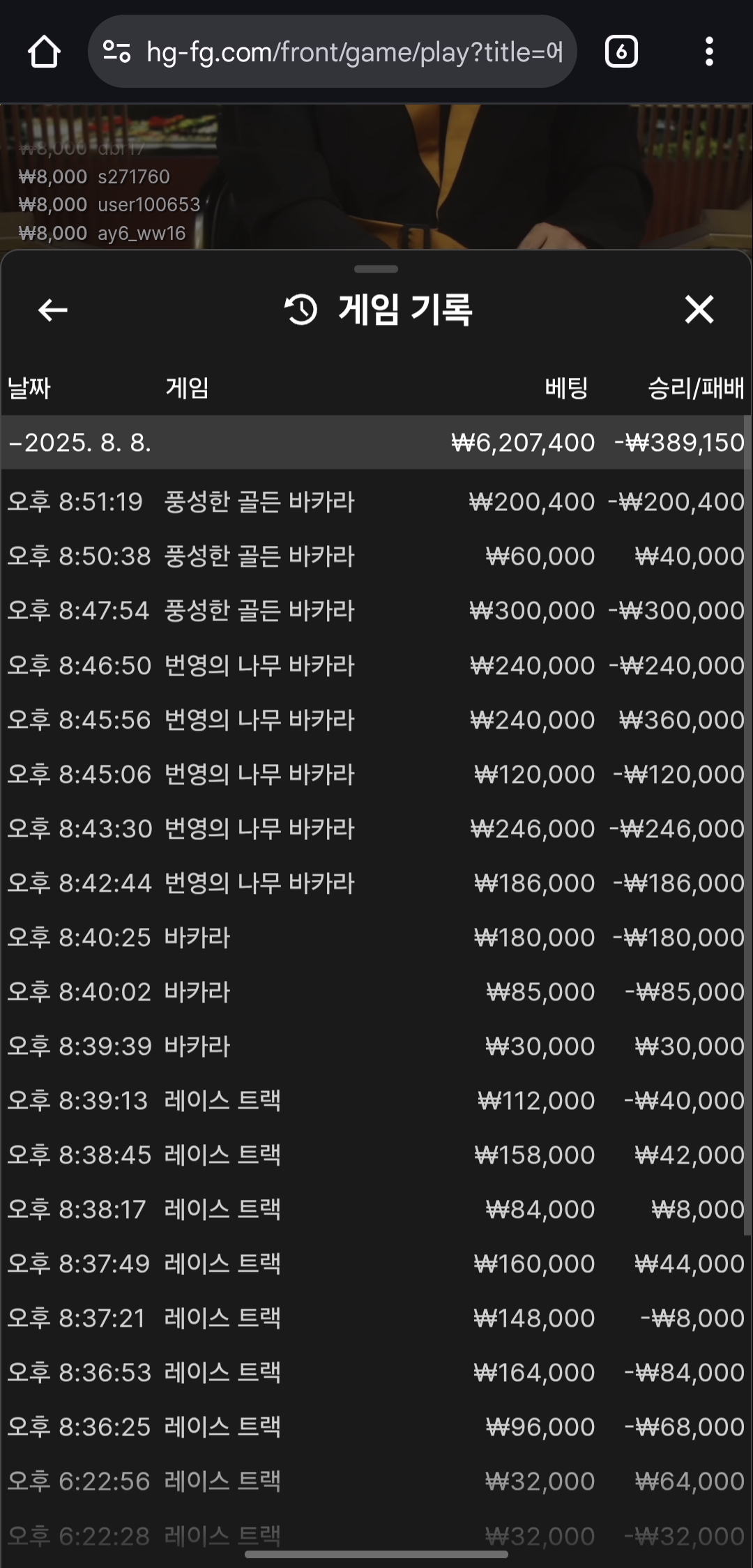Open the browser overflow menu

[x=709, y=52]
